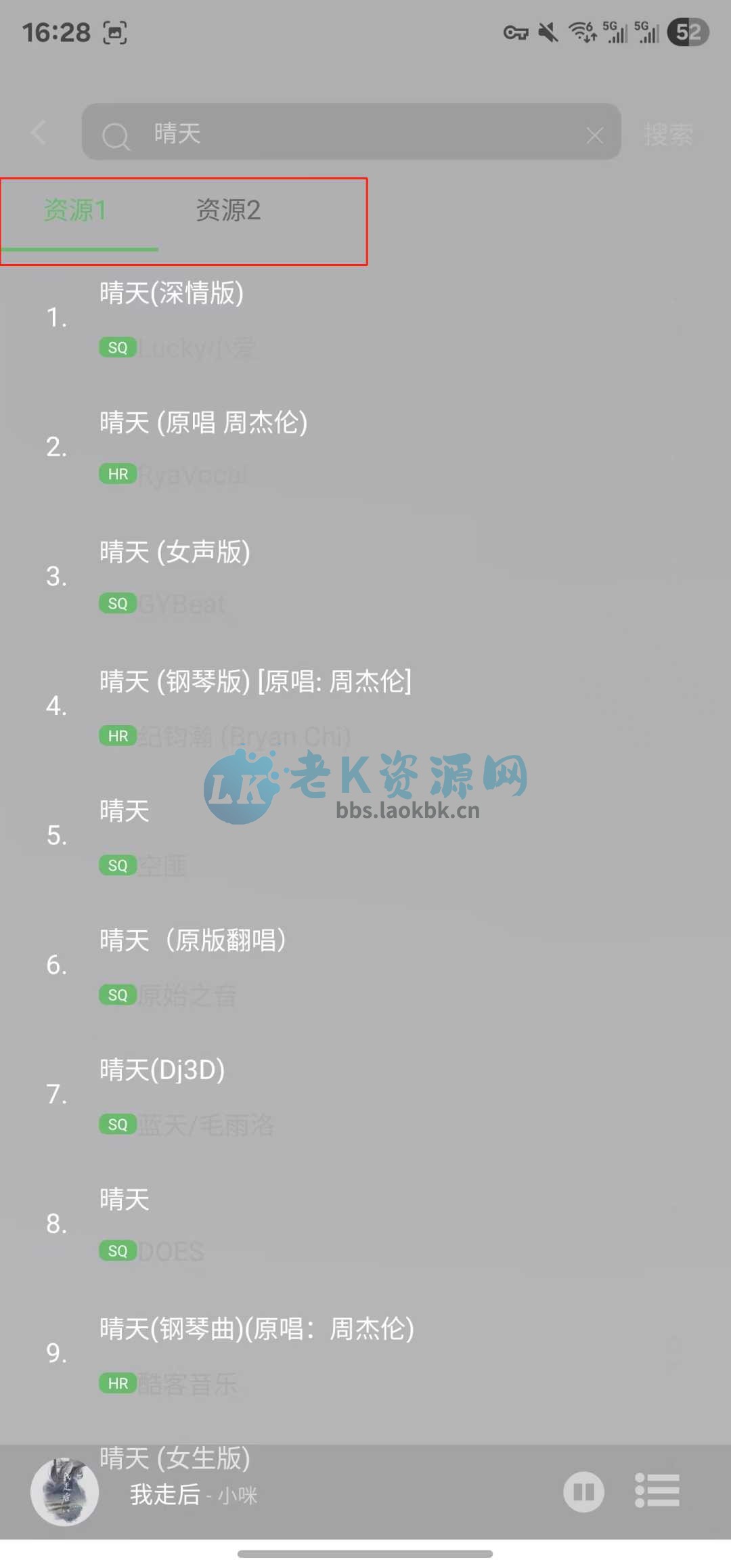The width and height of the screenshot is (731, 1568).
Task: Open now playing via the album cover
Action: [65, 1491]
